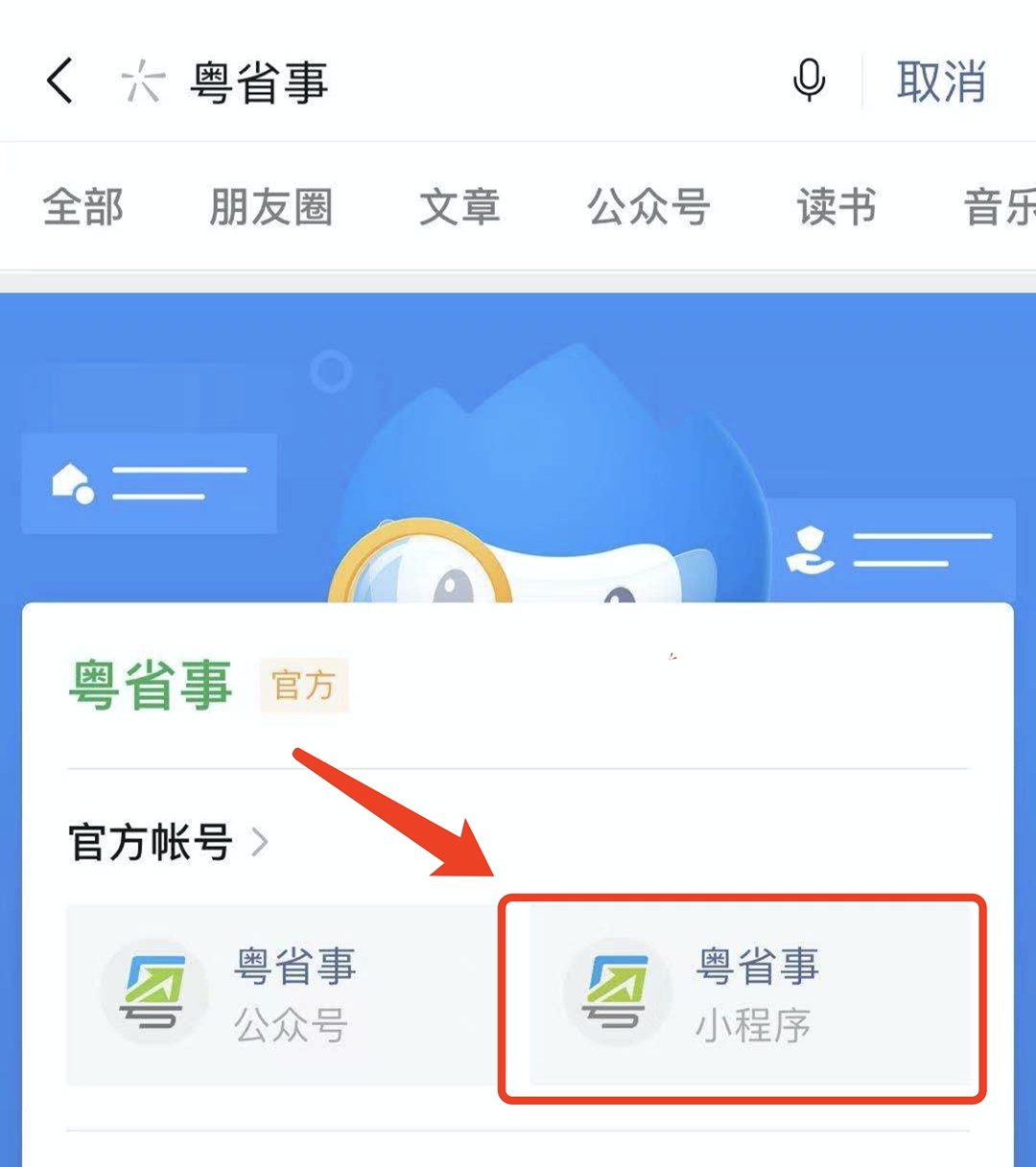Cancel the search with 取消
Screen dimensions: 1036x1167
pos(941,82)
